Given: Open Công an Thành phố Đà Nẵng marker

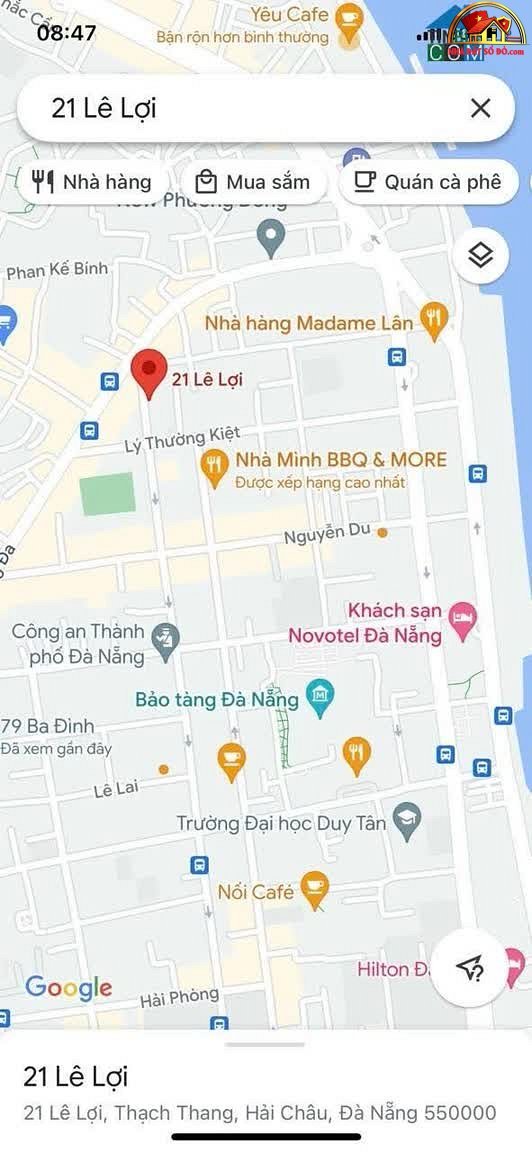Looking at the screenshot, I should coord(165,638).
